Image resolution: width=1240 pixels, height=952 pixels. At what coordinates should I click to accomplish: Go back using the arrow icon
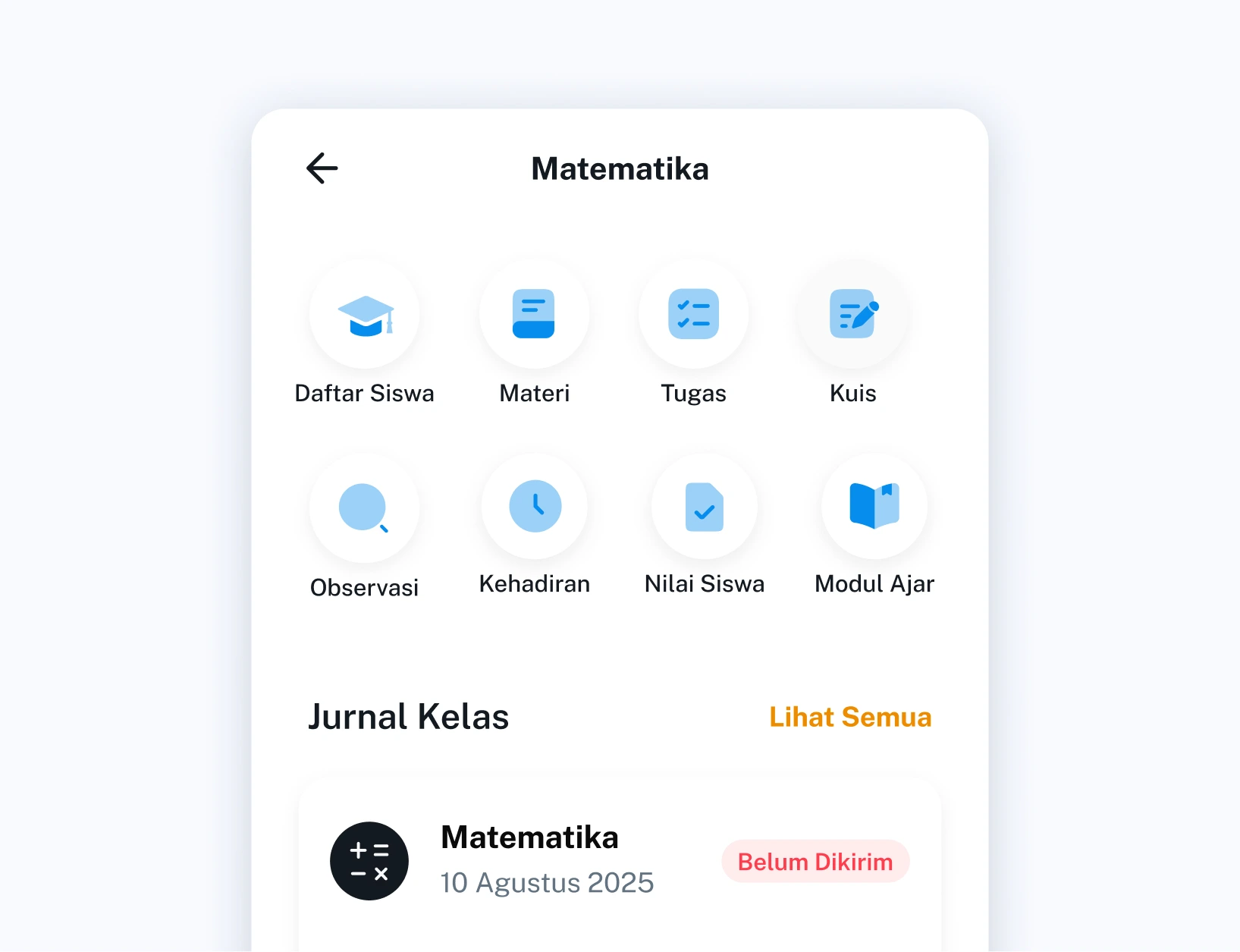[322, 168]
